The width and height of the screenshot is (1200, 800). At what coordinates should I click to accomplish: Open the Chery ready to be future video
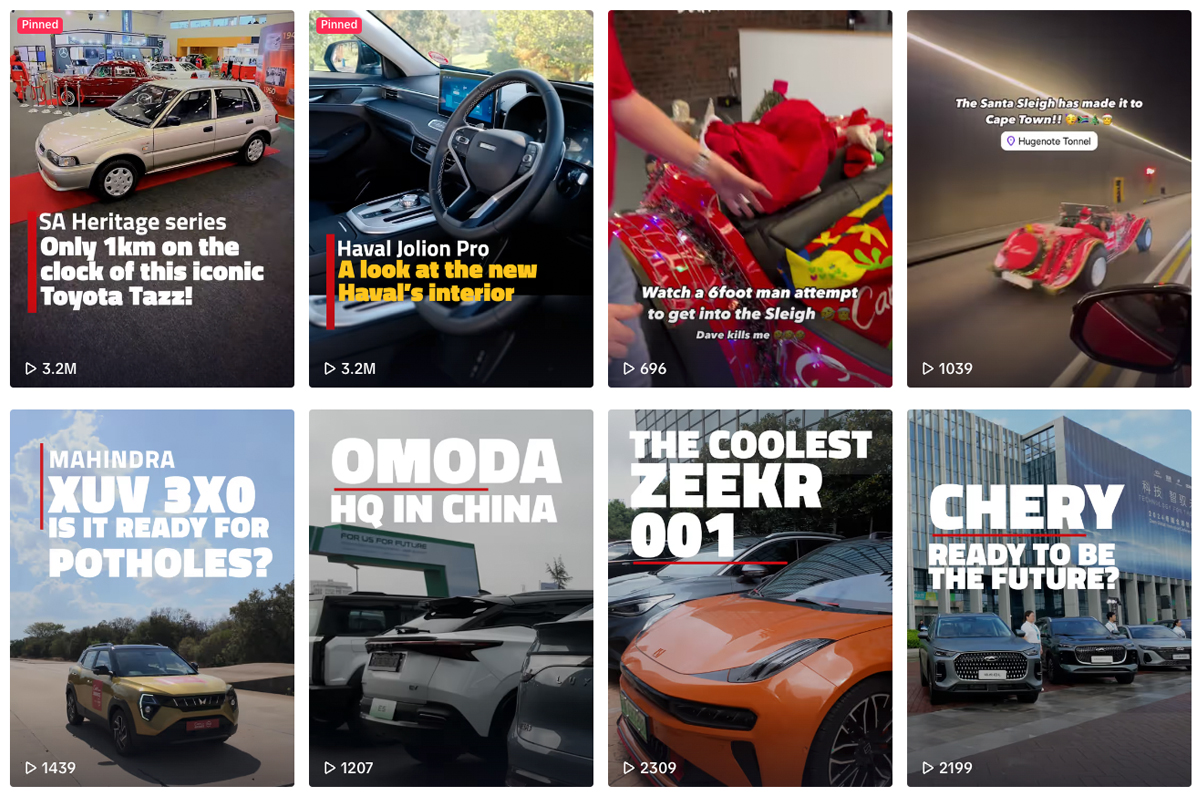point(1048,598)
